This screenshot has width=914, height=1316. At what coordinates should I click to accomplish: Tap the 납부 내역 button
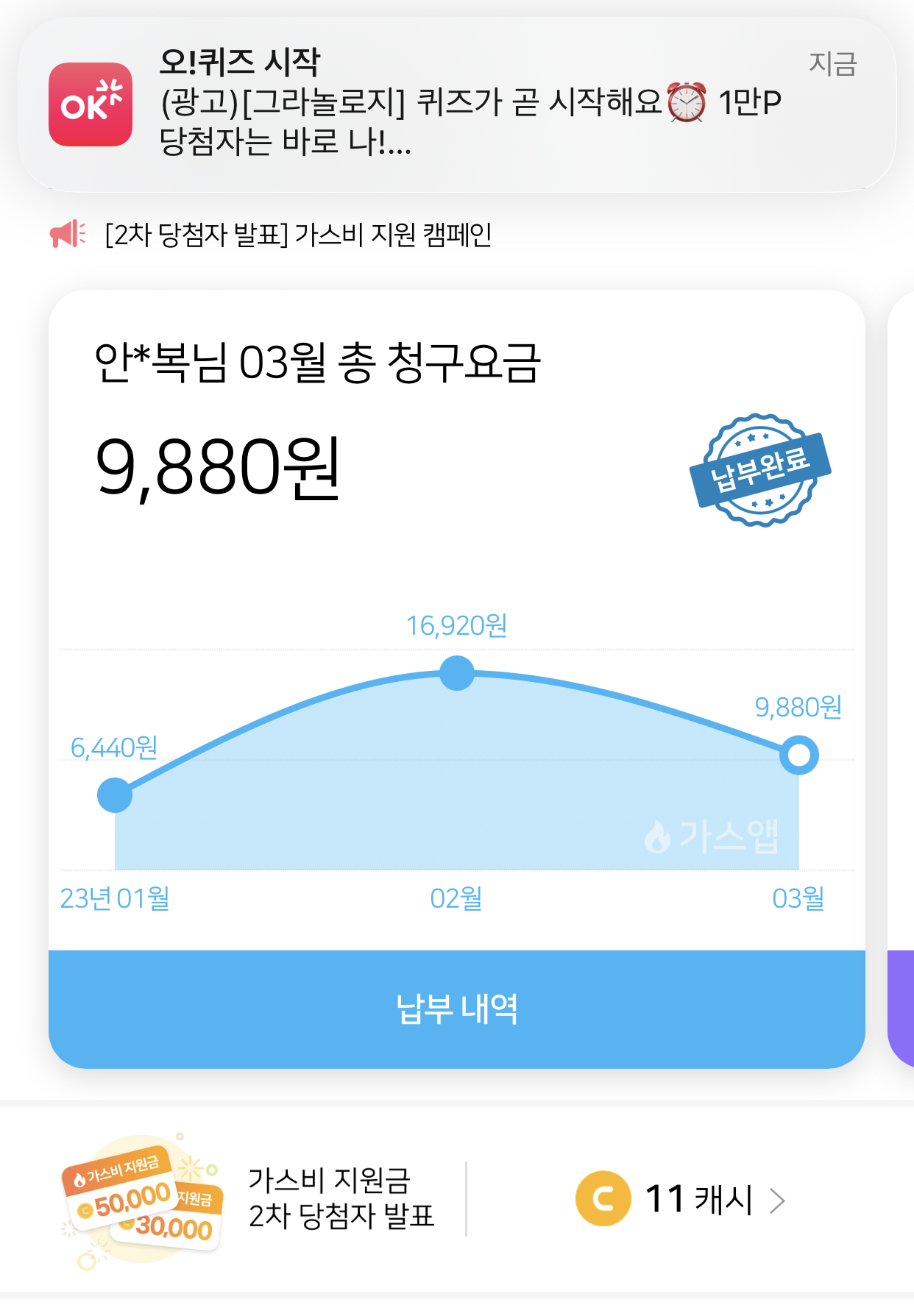pos(457,1009)
